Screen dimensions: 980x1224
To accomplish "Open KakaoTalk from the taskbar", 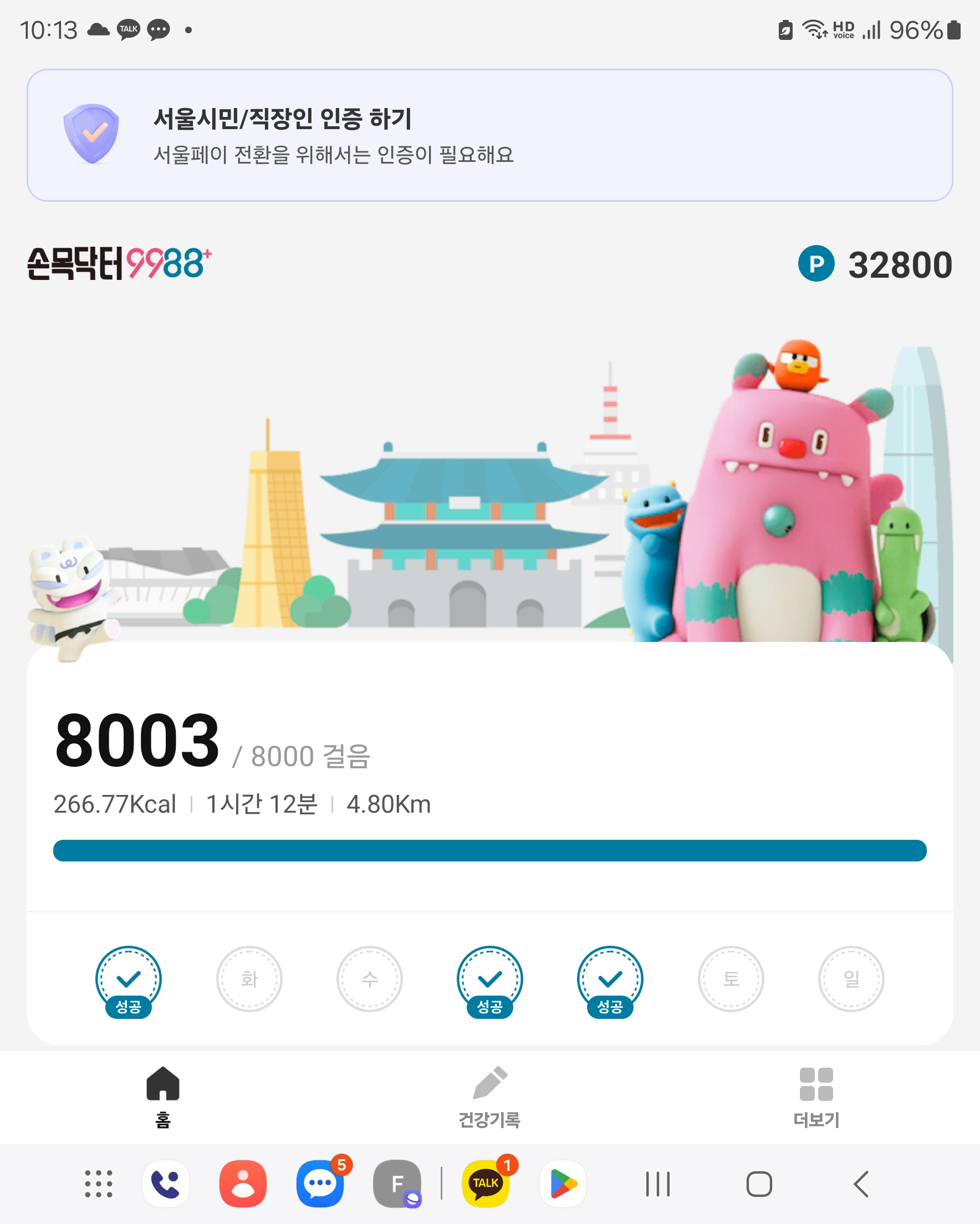I will [486, 1184].
